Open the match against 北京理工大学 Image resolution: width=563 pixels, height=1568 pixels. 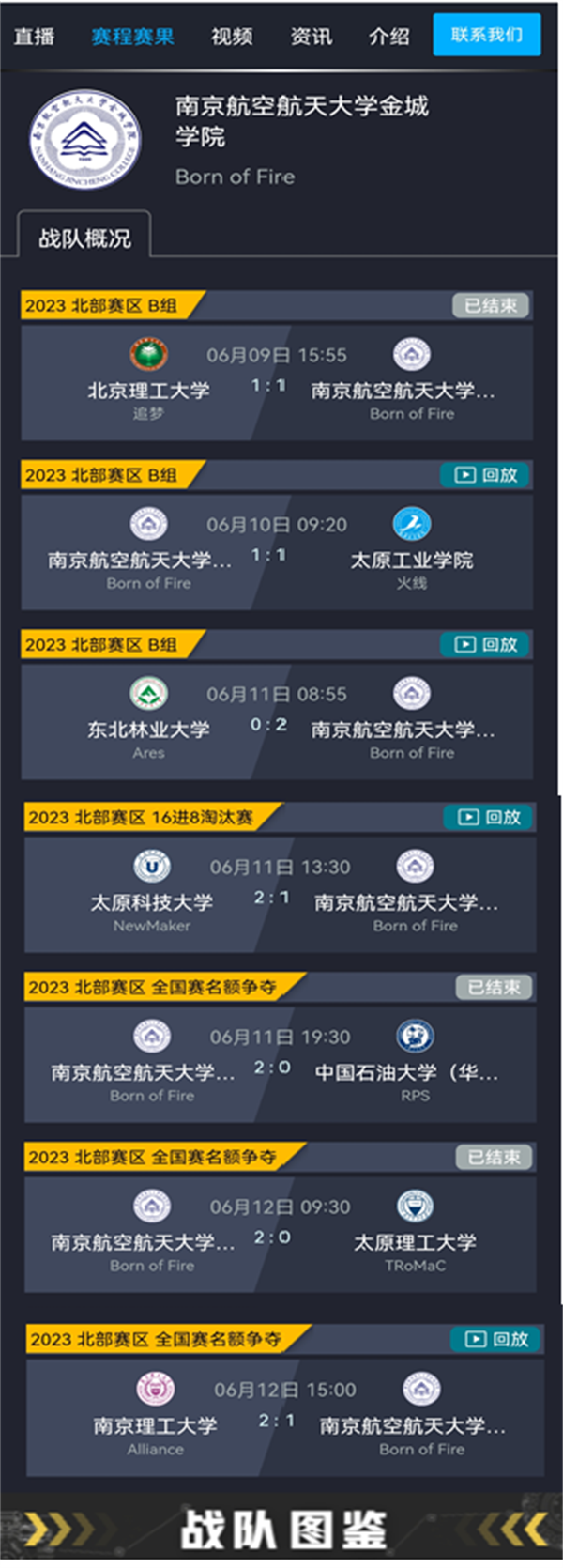pyautogui.click(x=277, y=383)
